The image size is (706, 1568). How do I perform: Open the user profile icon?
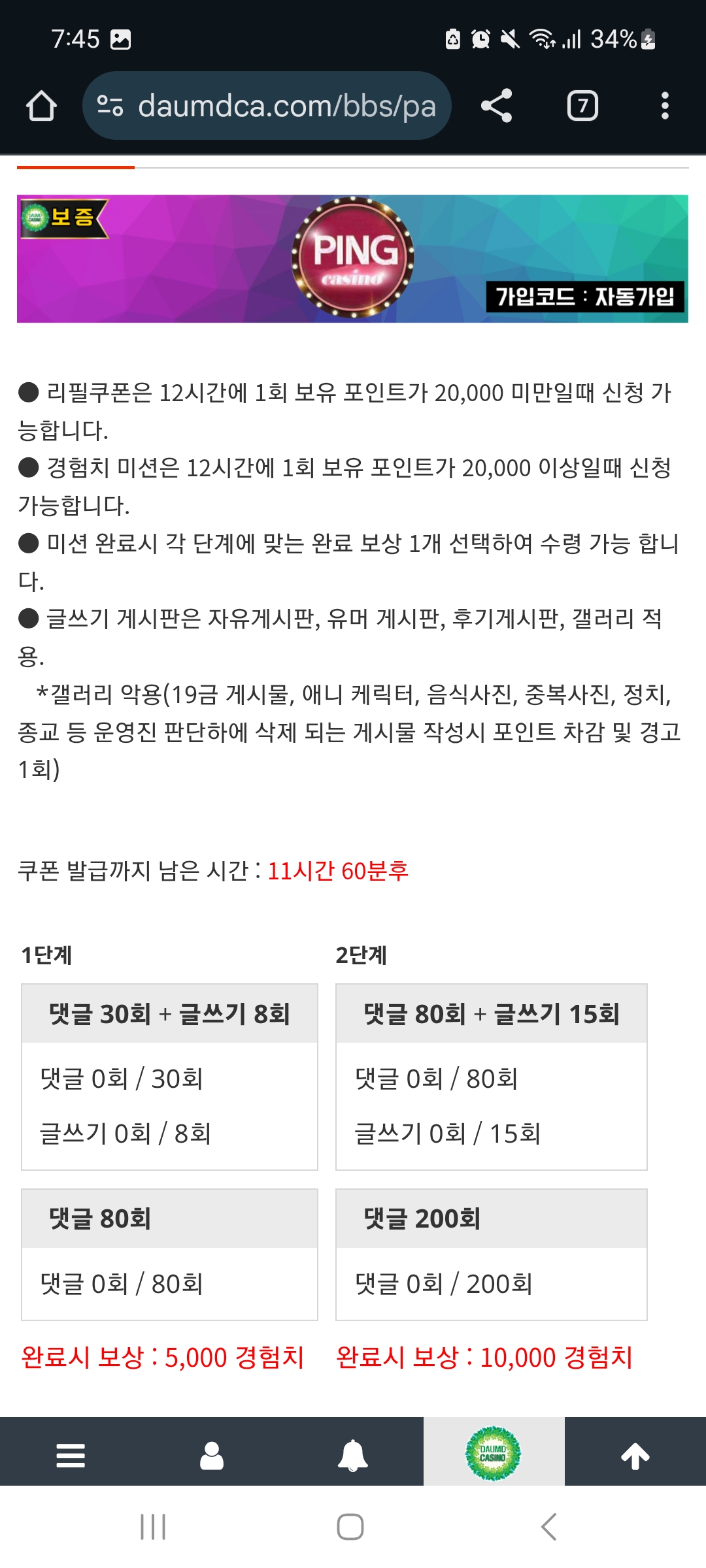[212, 1455]
